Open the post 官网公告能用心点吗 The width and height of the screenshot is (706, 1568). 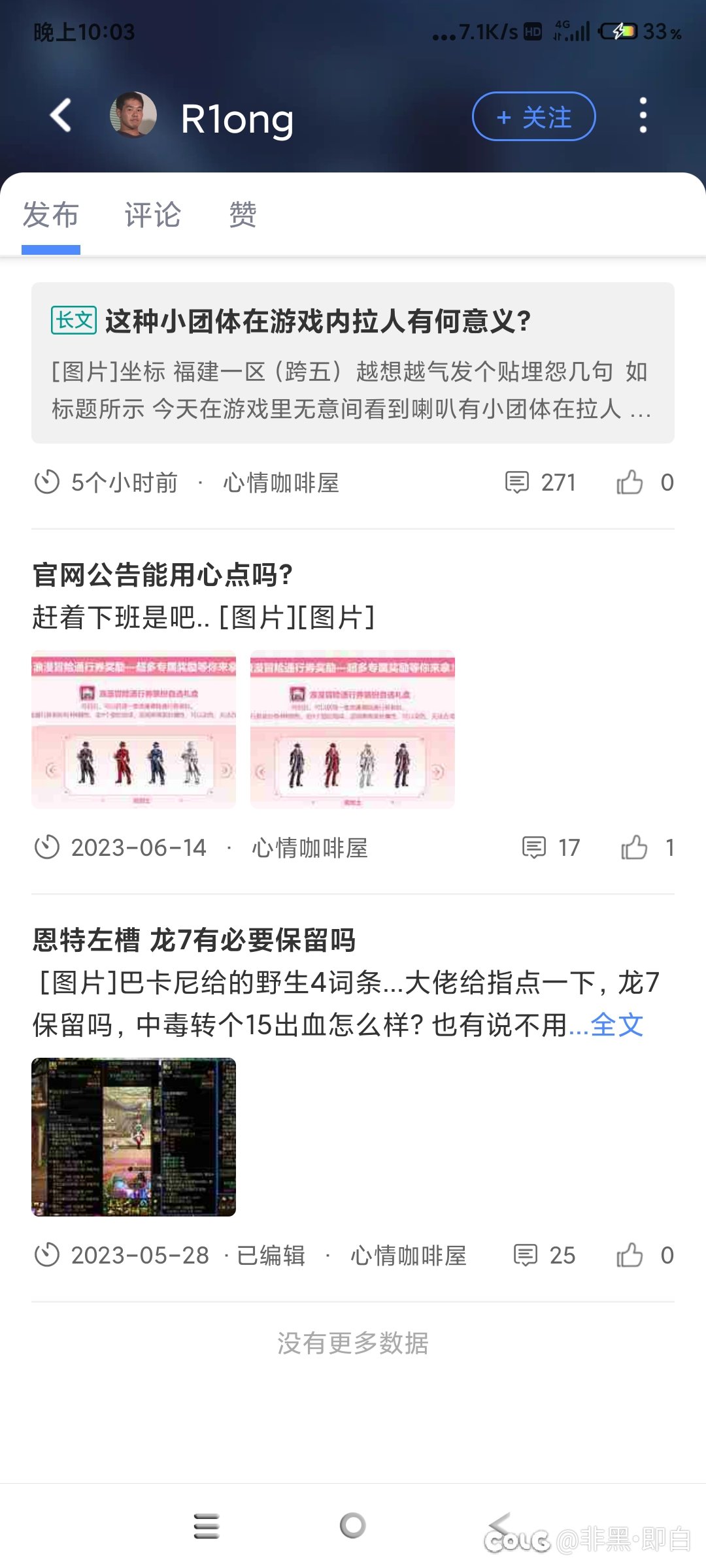pyautogui.click(x=163, y=575)
